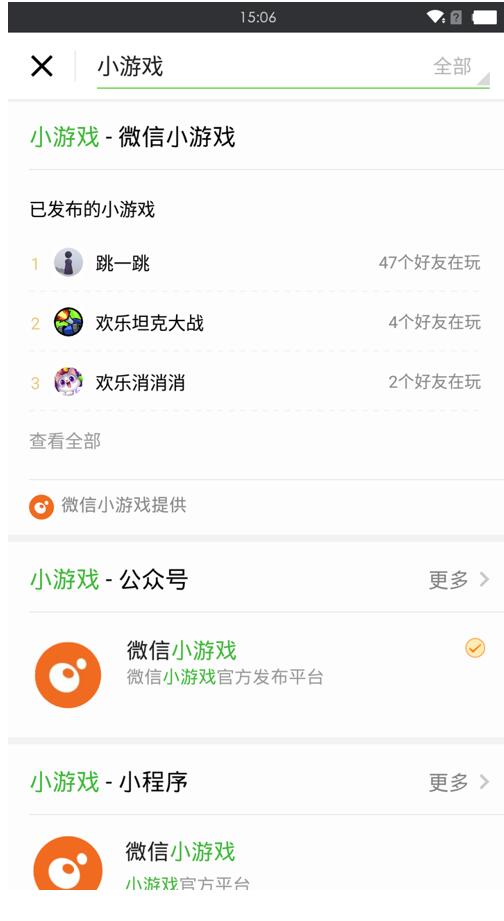504x921 pixels.
Task: Tap the 小游戏 search input field
Action: pyautogui.click(x=258, y=66)
